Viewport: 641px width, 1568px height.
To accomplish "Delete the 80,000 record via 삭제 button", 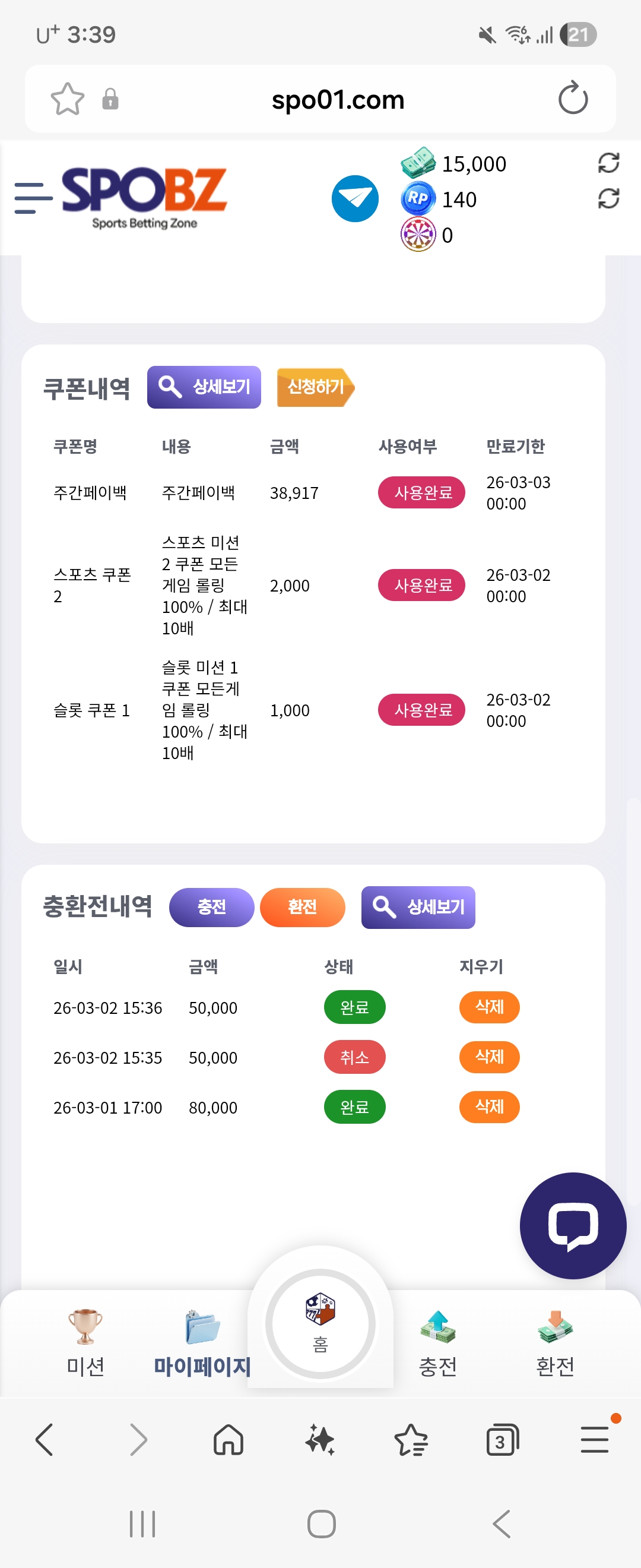I will tap(489, 1107).
